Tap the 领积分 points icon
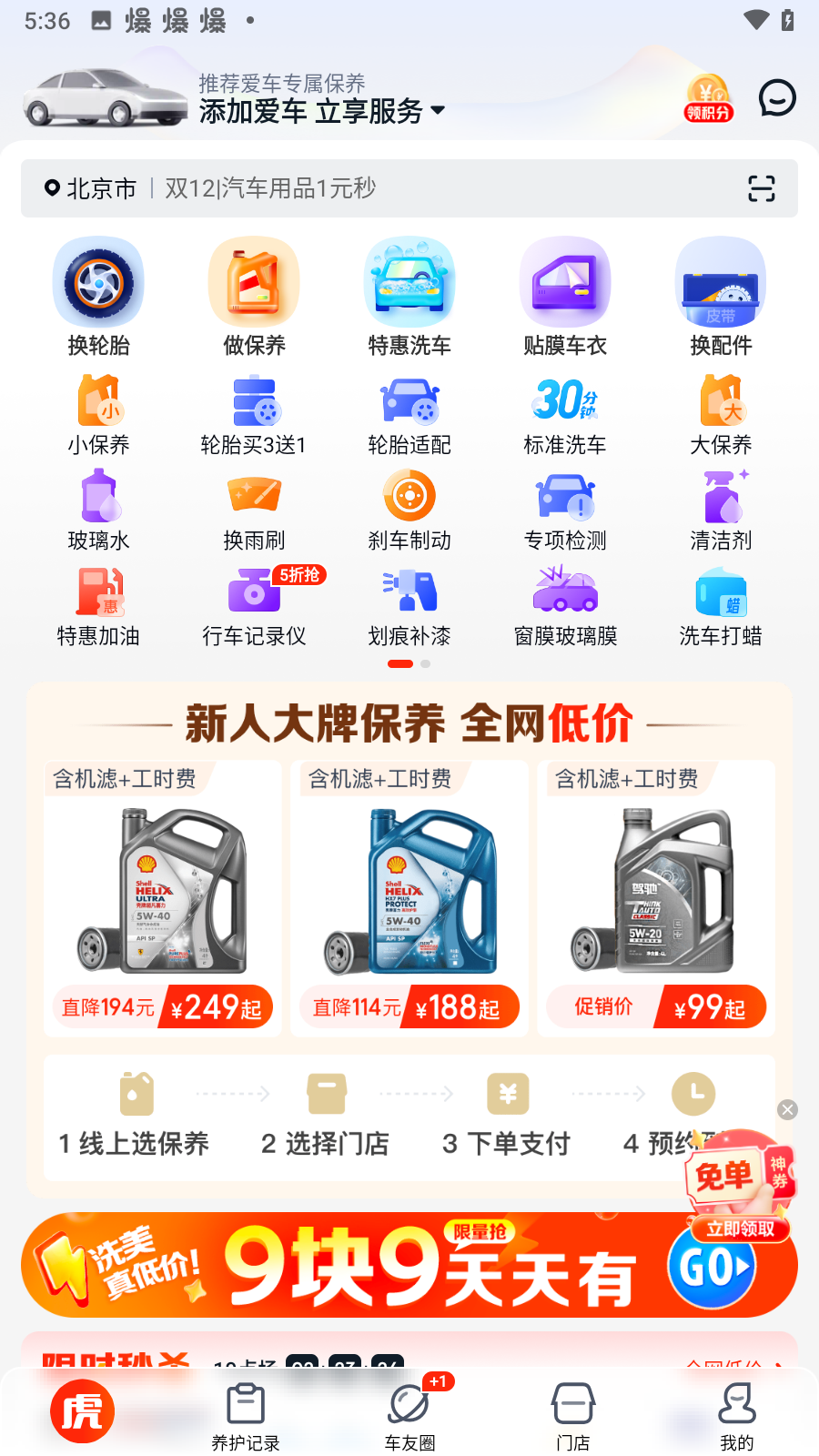The width and height of the screenshot is (819, 1456). click(x=709, y=98)
